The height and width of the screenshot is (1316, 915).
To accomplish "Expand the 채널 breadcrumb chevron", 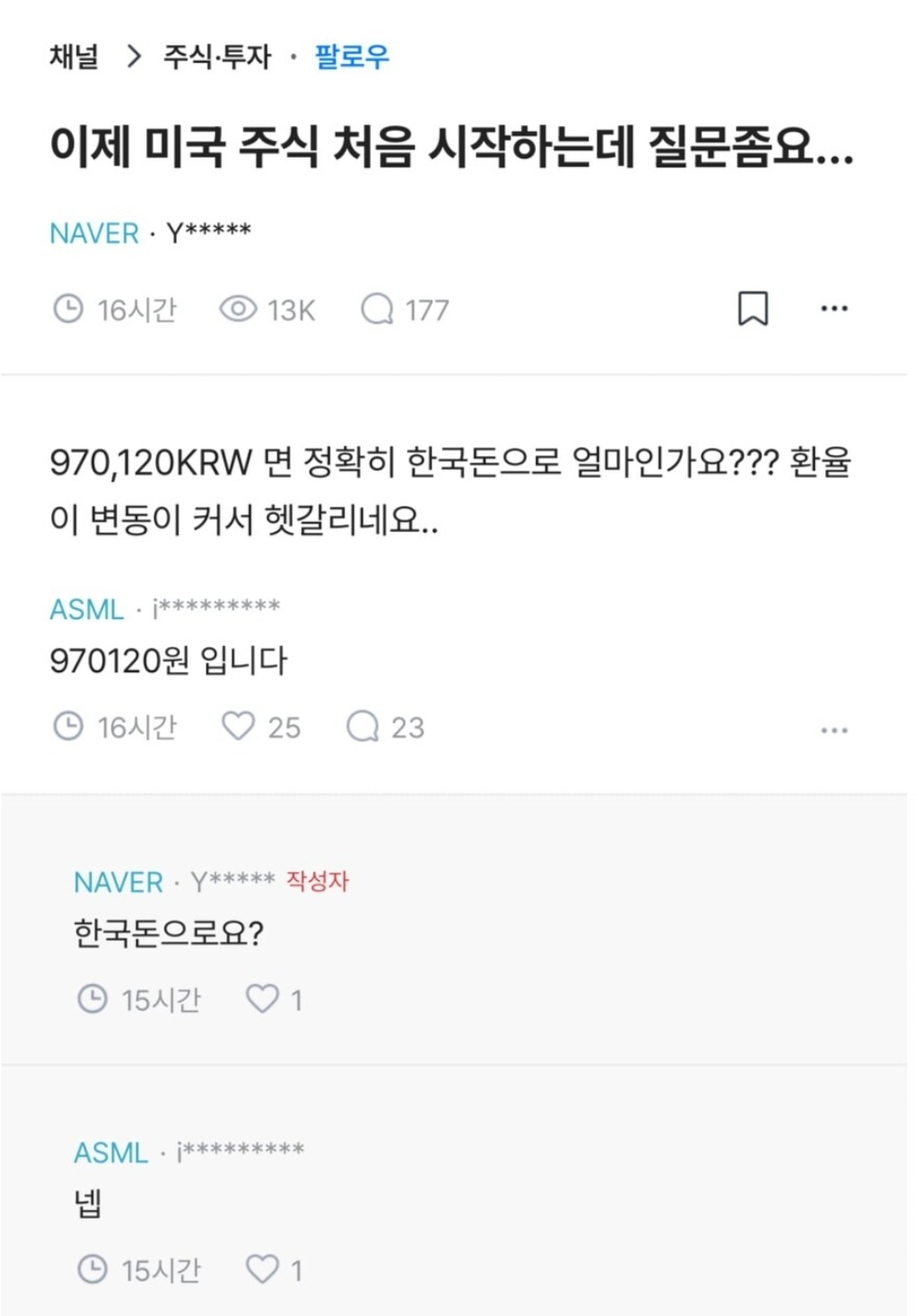I will [135, 57].
